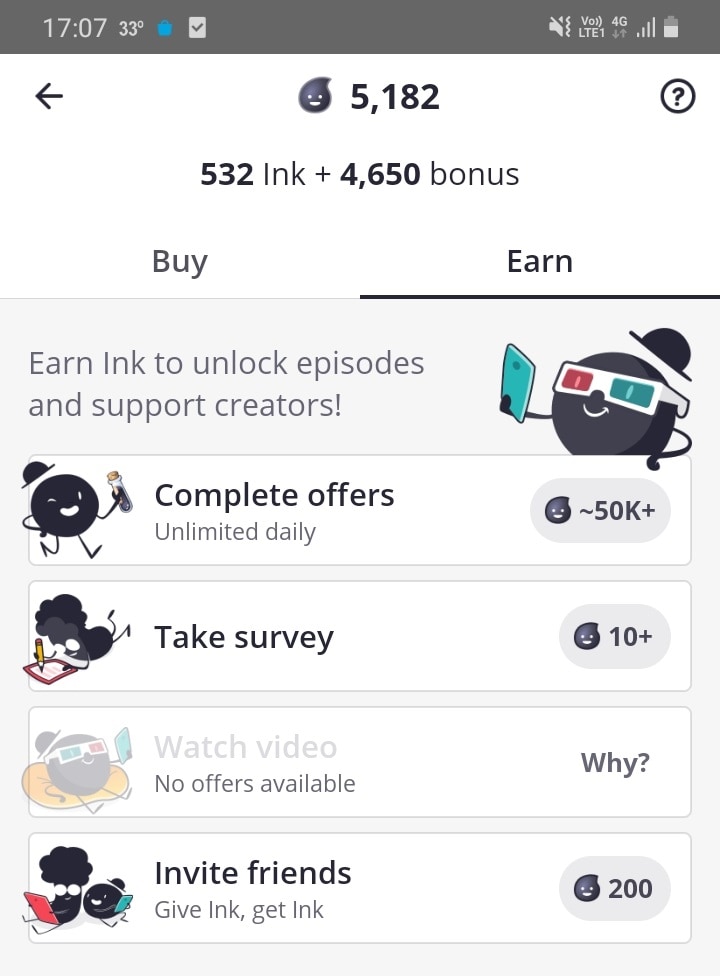Select the Earn tab
The image size is (720, 976).
(x=539, y=262)
